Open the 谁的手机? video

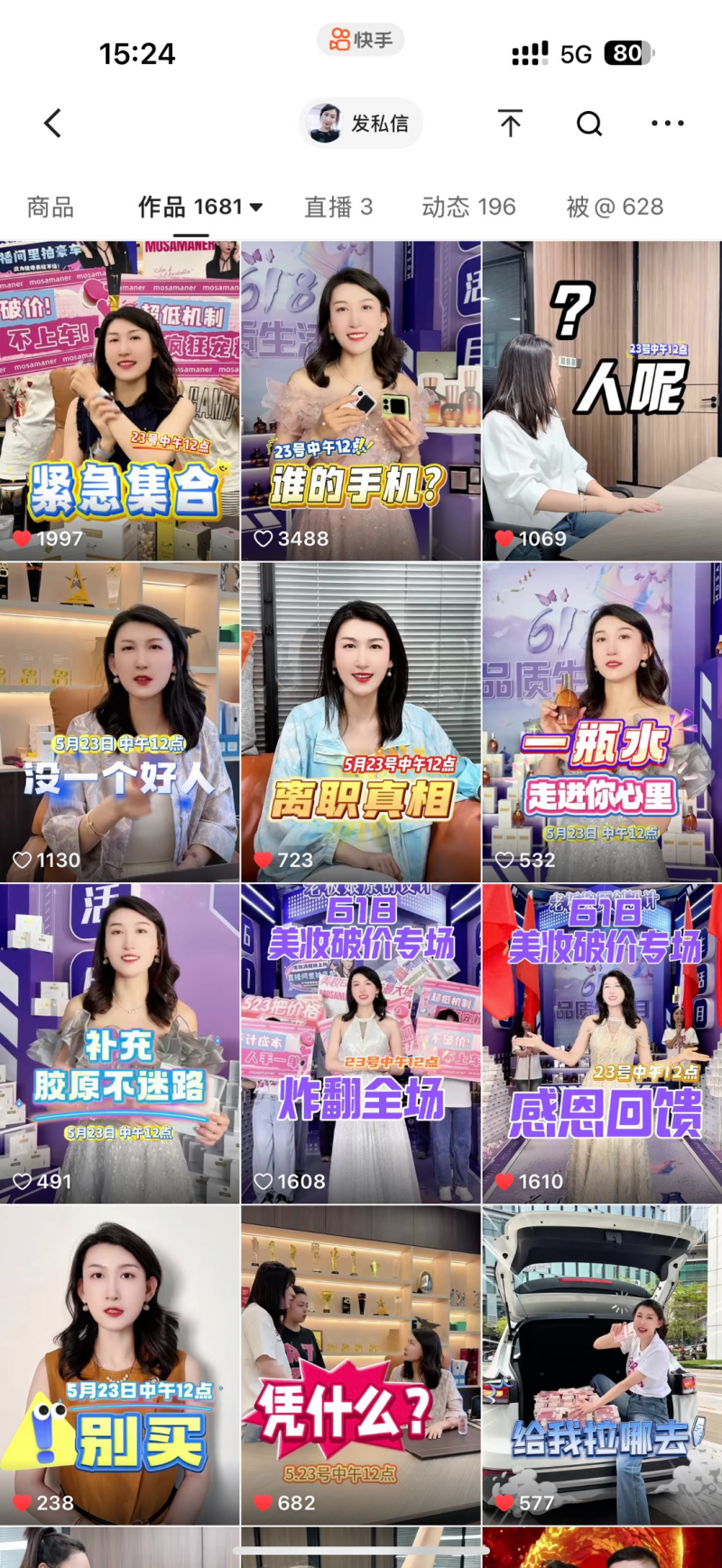[x=361, y=401]
